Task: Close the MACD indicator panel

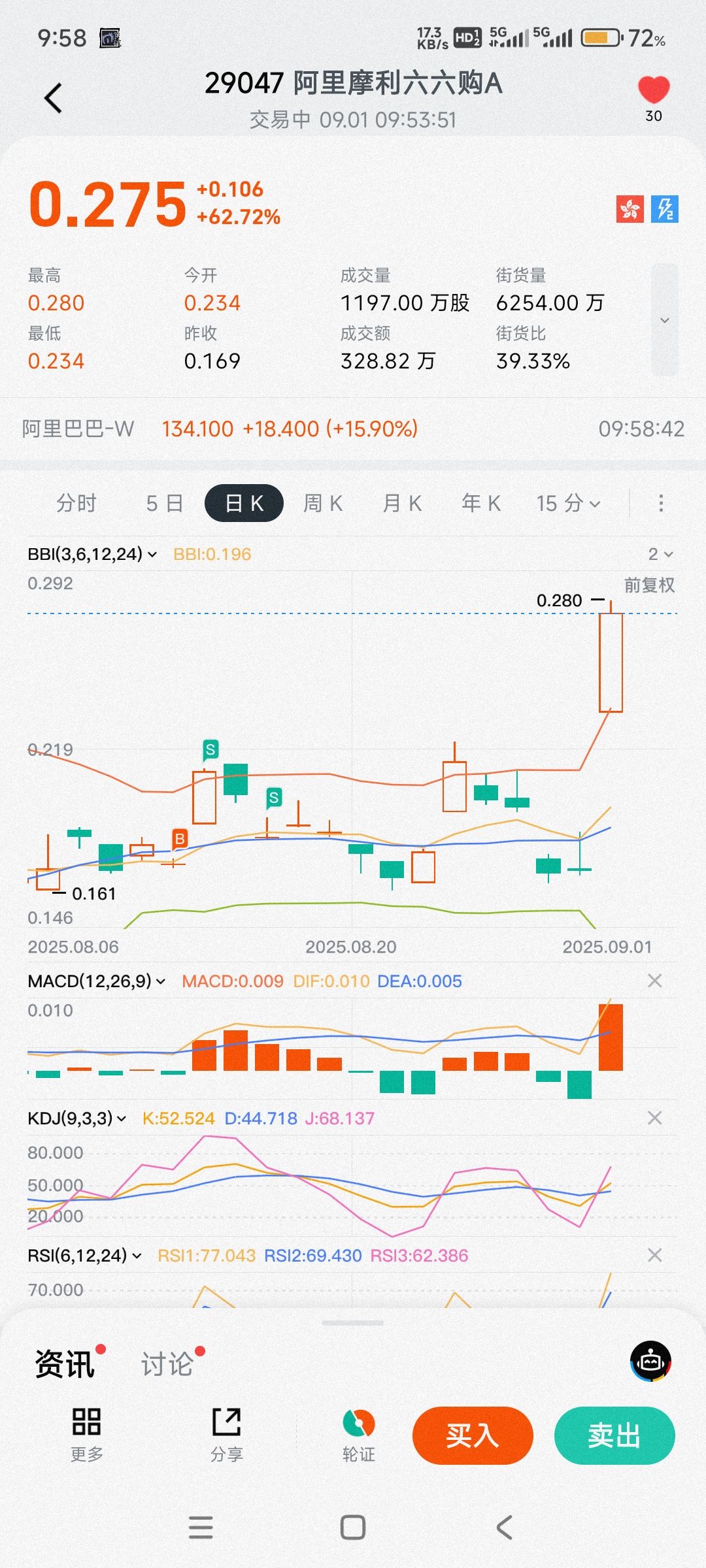Action: click(x=654, y=981)
